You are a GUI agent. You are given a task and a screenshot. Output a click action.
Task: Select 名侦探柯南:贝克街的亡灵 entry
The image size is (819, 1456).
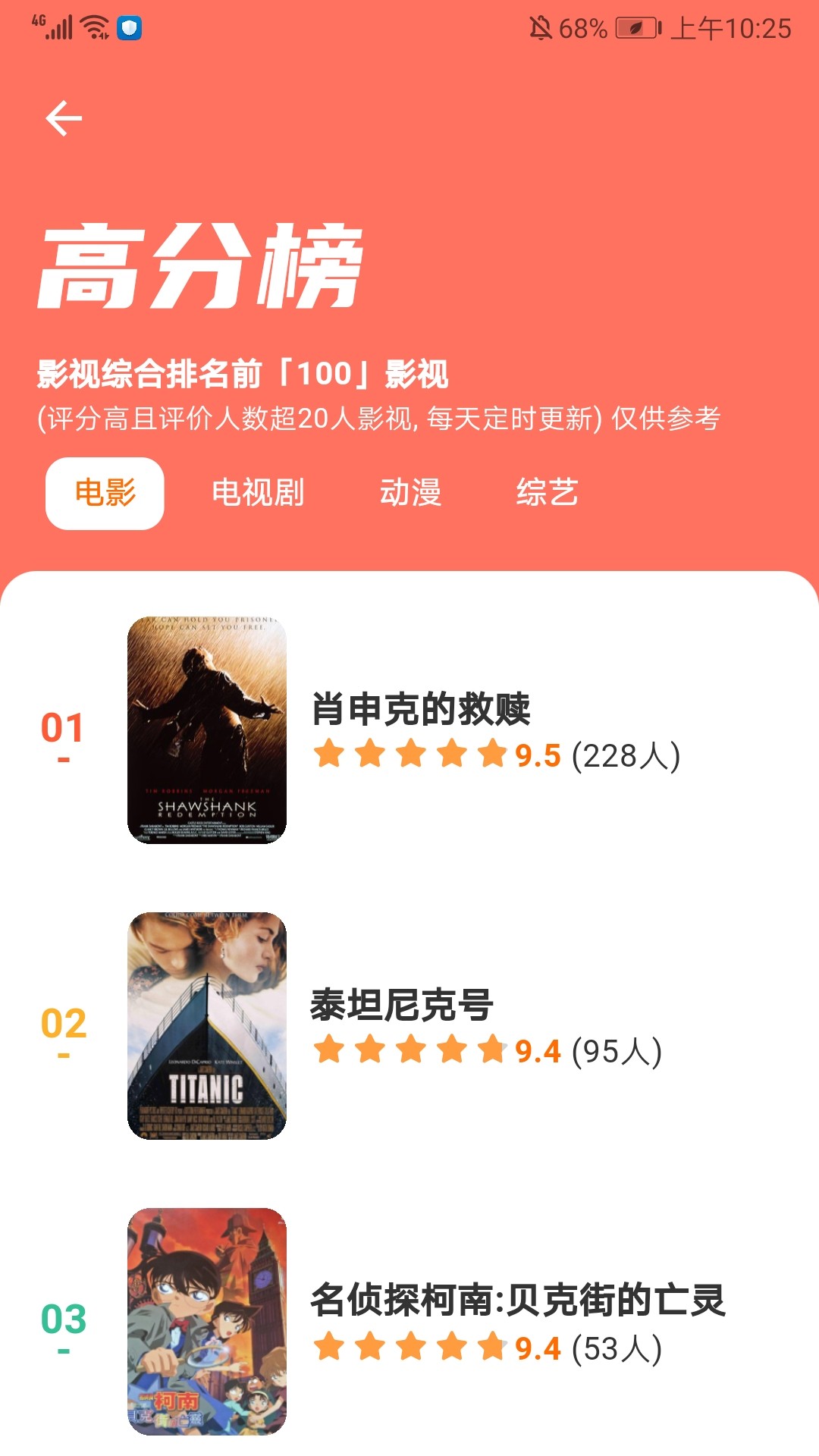(x=519, y=1294)
